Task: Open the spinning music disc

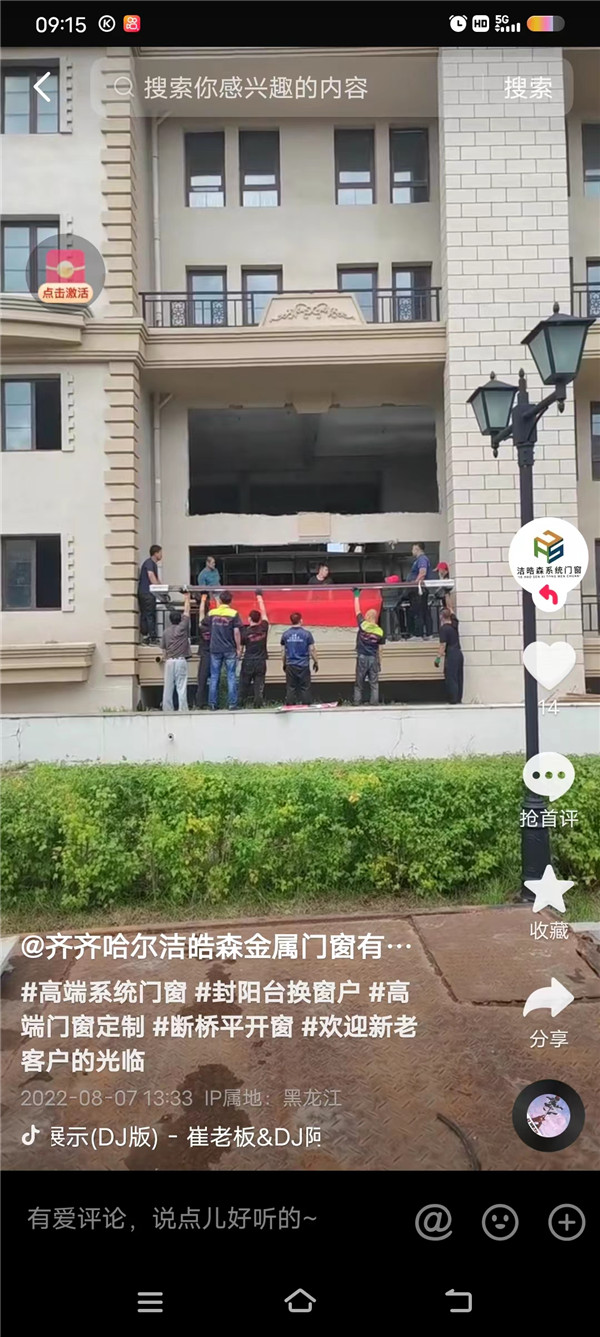Action: 548,1113
